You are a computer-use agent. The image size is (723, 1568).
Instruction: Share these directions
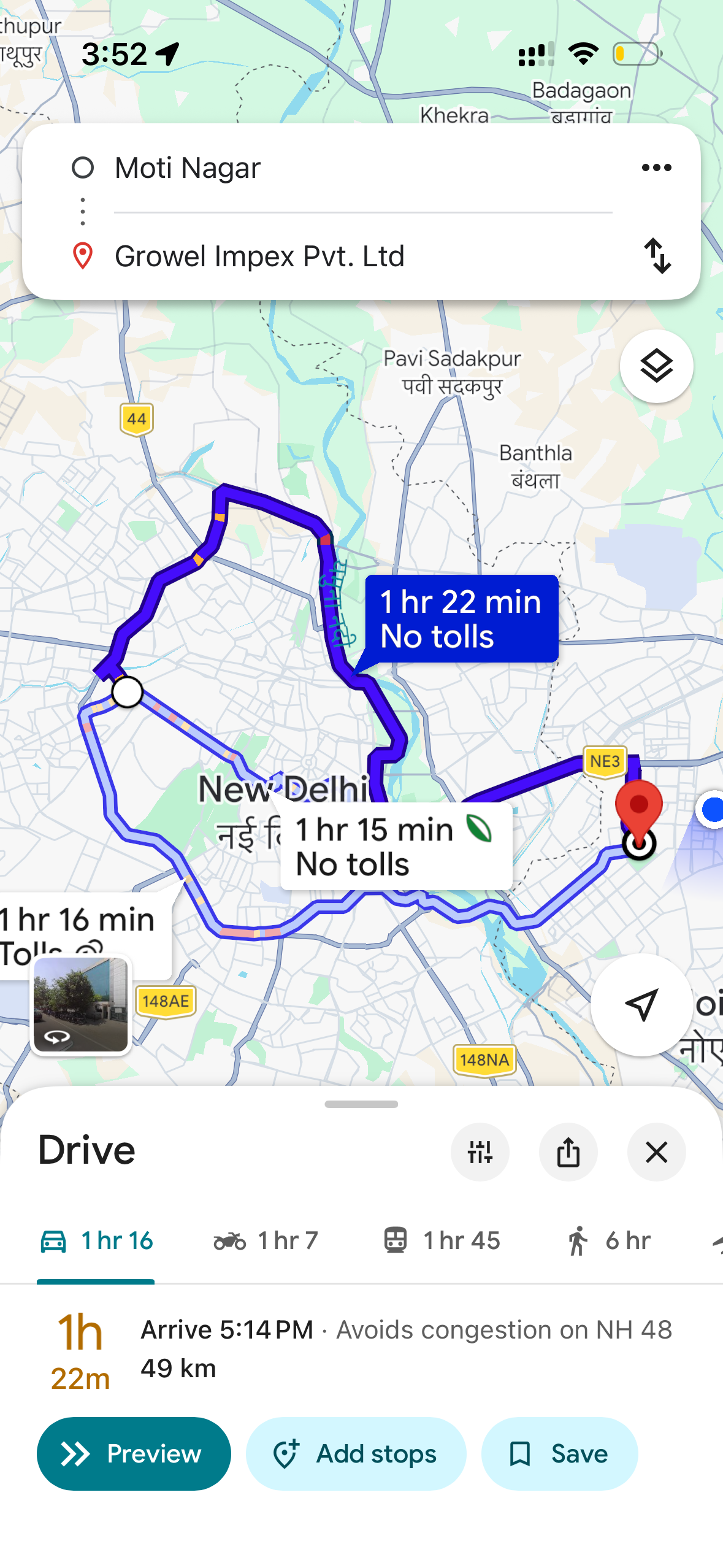click(x=568, y=1152)
